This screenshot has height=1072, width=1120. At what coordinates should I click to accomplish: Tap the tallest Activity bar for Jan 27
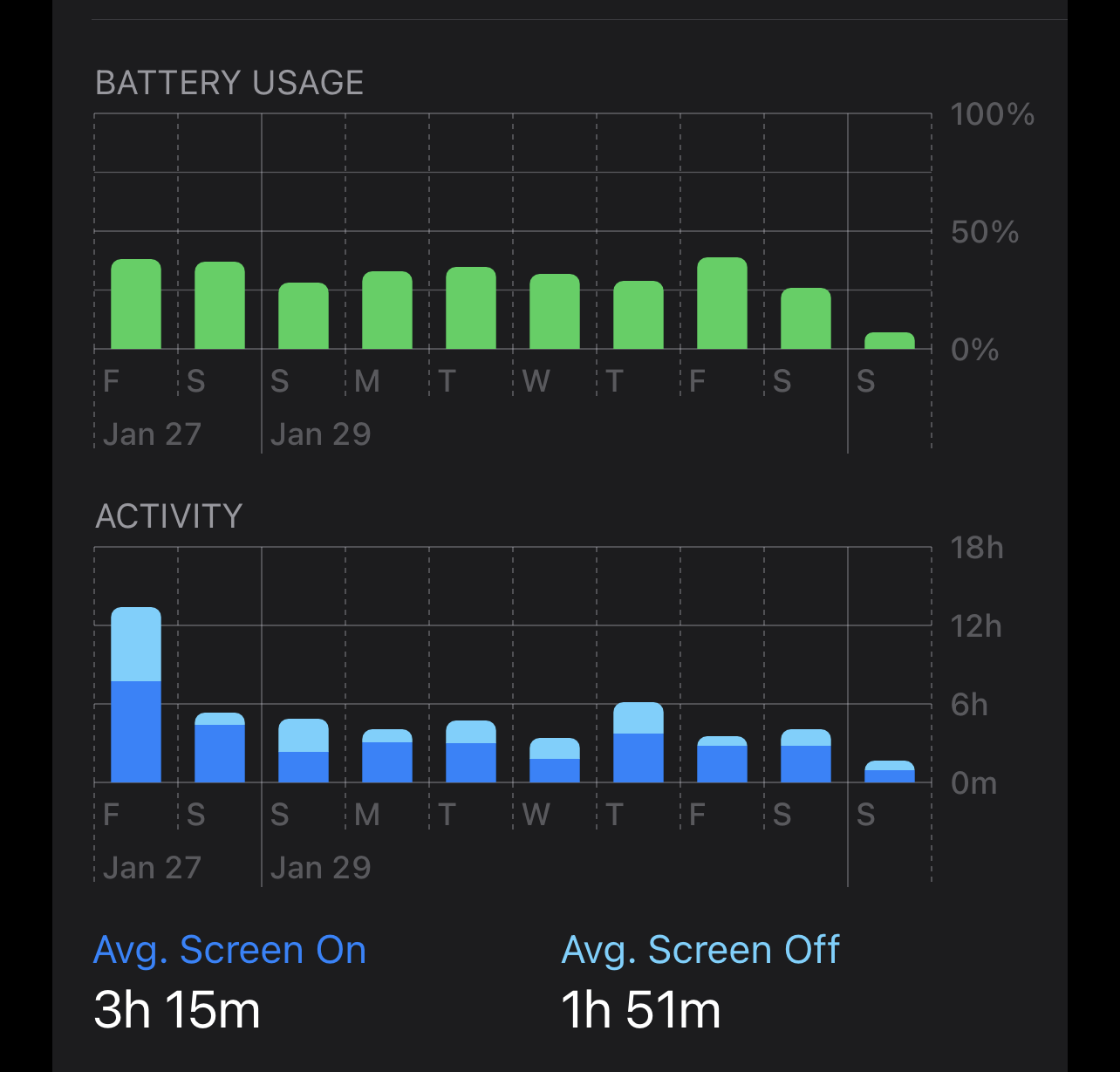pos(136,695)
